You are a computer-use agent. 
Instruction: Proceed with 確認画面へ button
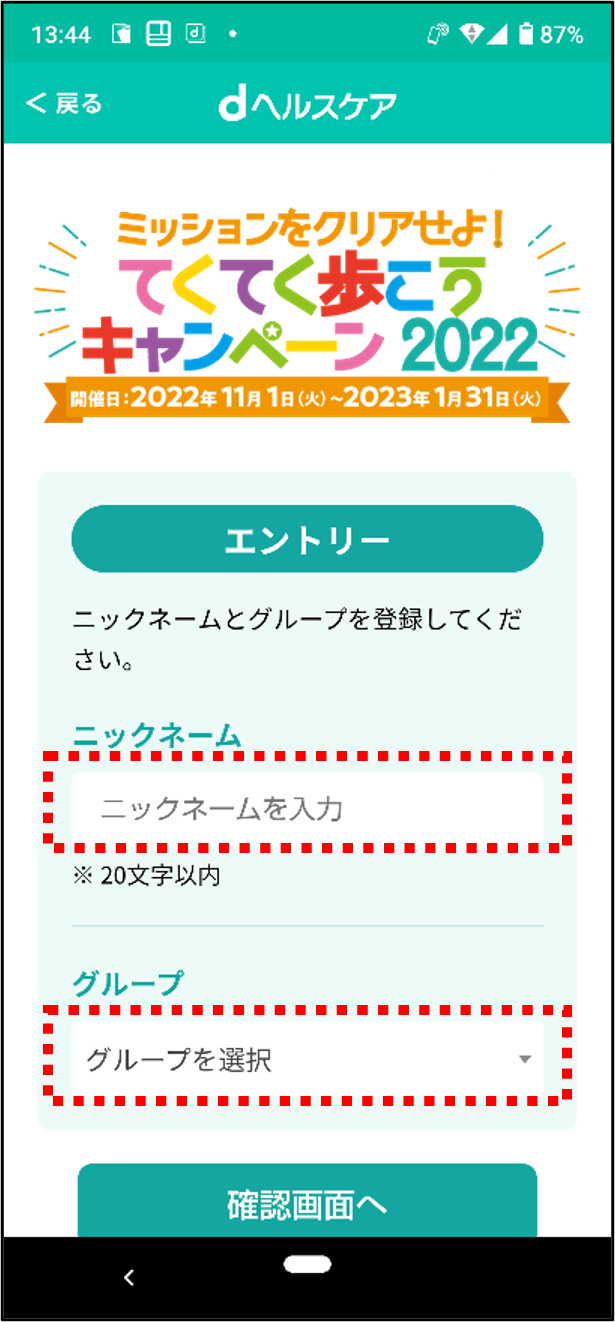pyautogui.click(x=307, y=1204)
